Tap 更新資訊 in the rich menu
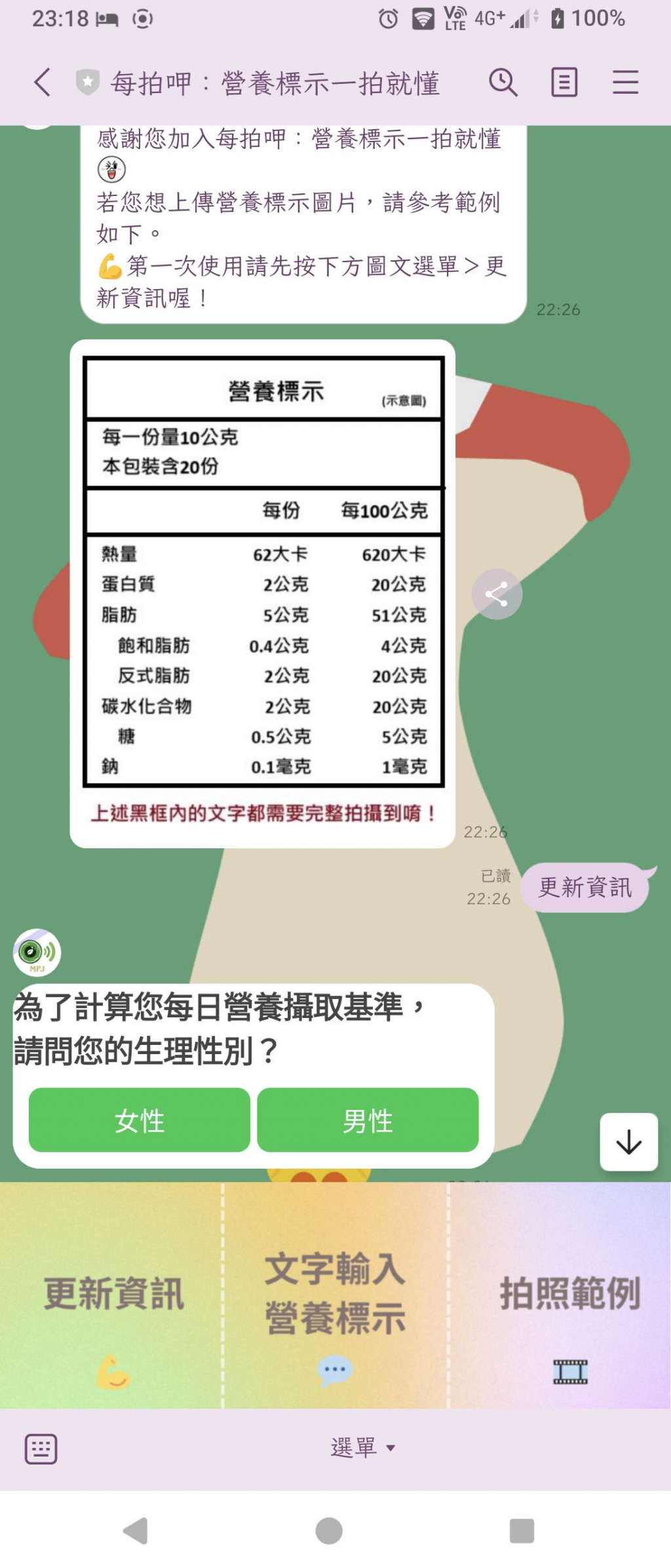This screenshot has width=671, height=1568. coord(113,1295)
